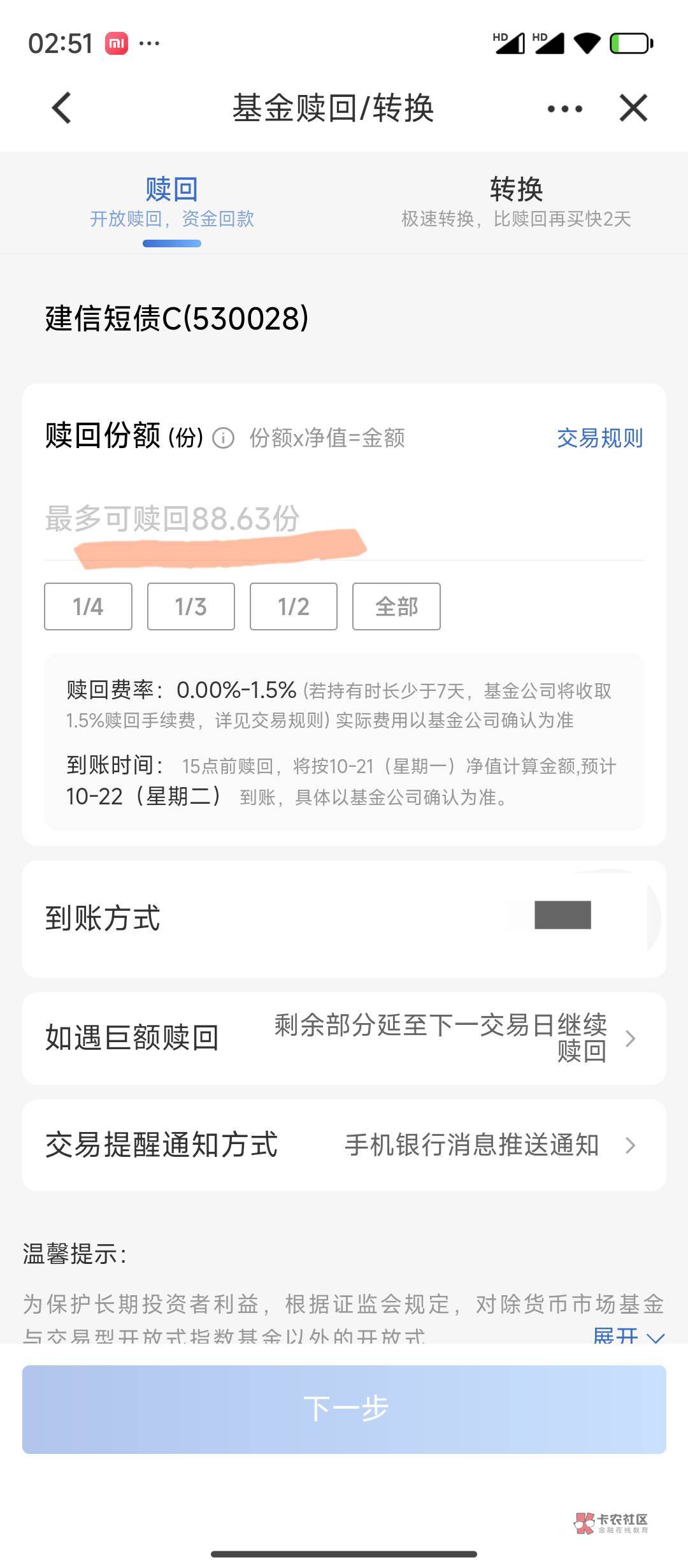Select 1/2 of redeemable shares

(294, 606)
